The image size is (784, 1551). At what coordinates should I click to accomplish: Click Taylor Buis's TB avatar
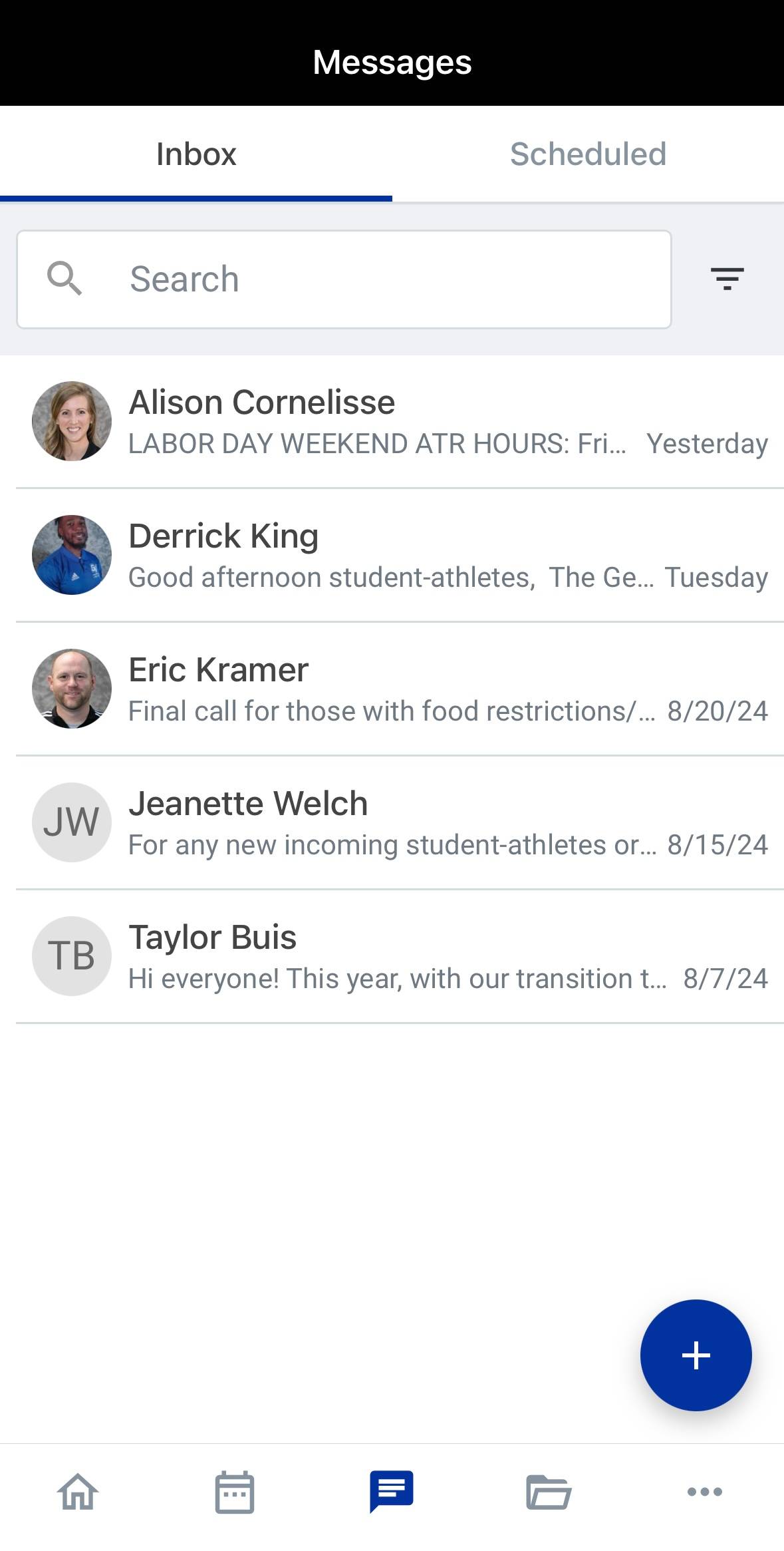pyautogui.click(x=71, y=956)
